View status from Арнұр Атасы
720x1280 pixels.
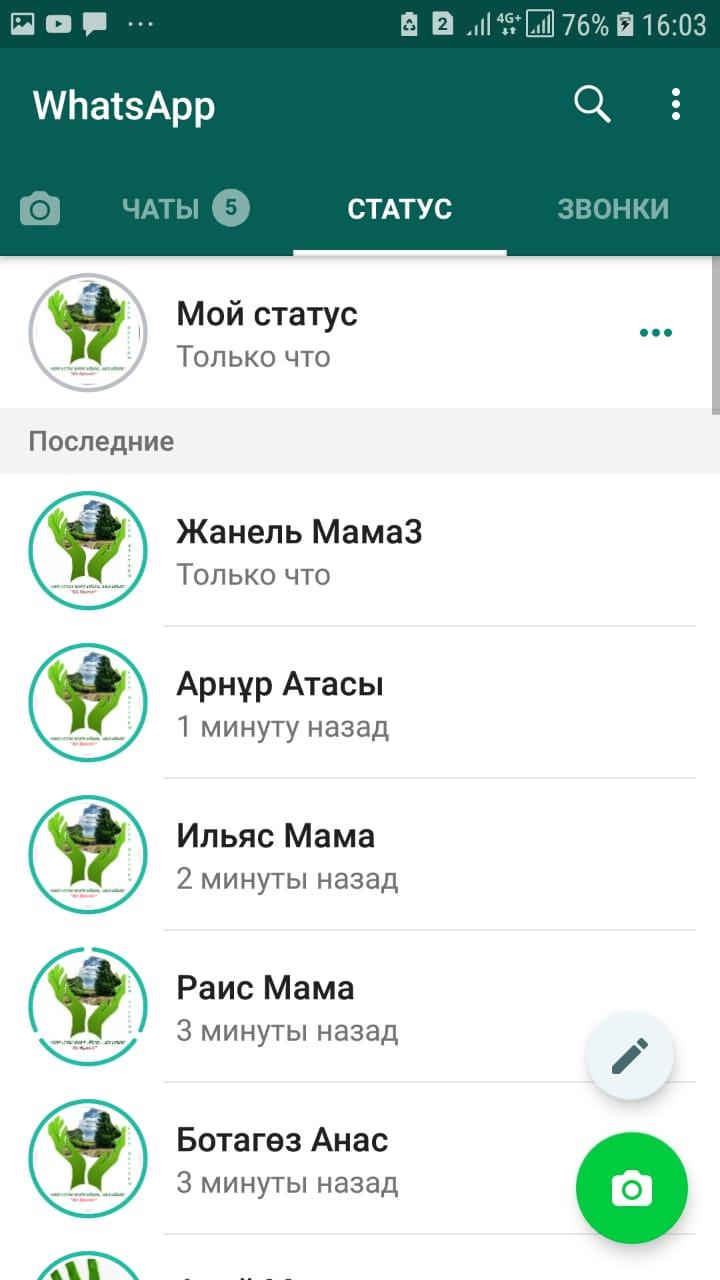[360, 703]
